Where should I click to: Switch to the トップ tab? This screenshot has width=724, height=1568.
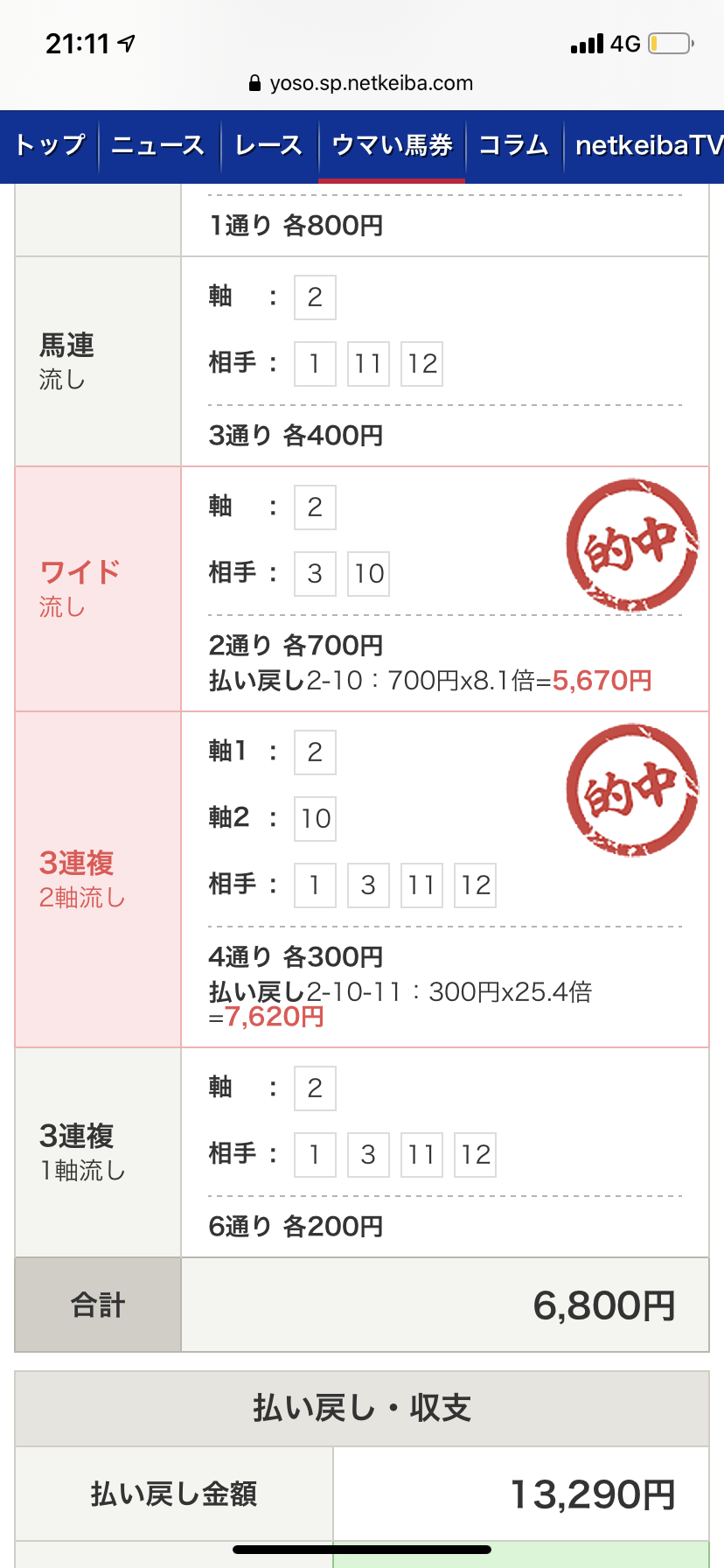(x=50, y=146)
